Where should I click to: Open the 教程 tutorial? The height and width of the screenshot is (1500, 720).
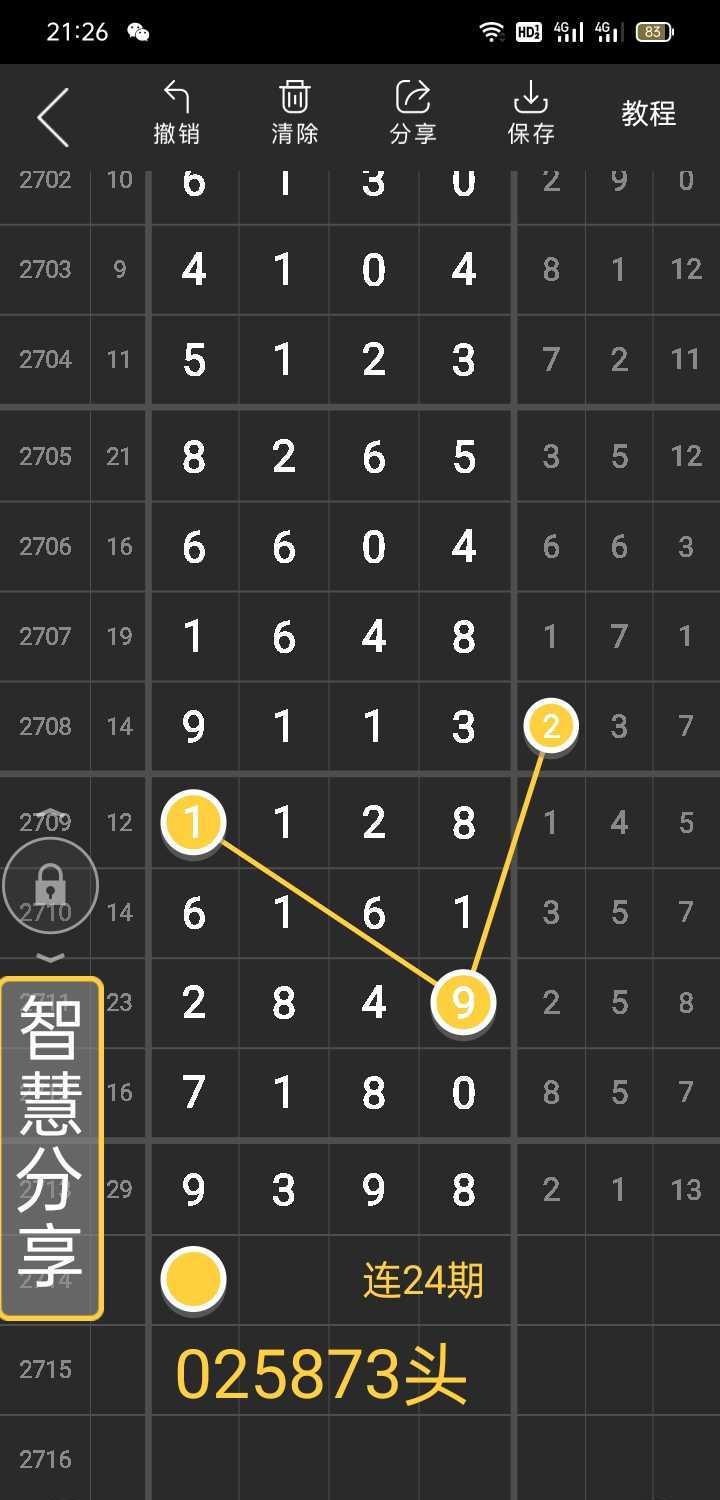click(x=649, y=114)
